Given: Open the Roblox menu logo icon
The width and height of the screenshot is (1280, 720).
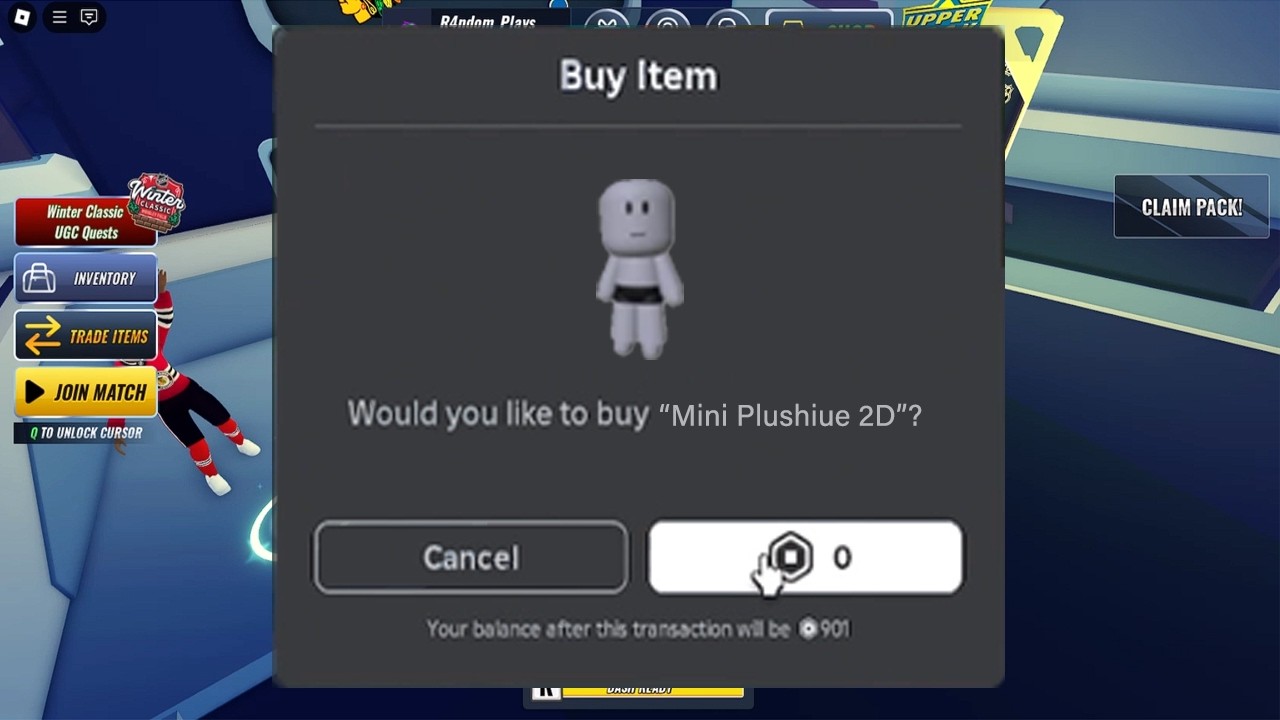Looking at the screenshot, I should (21, 17).
